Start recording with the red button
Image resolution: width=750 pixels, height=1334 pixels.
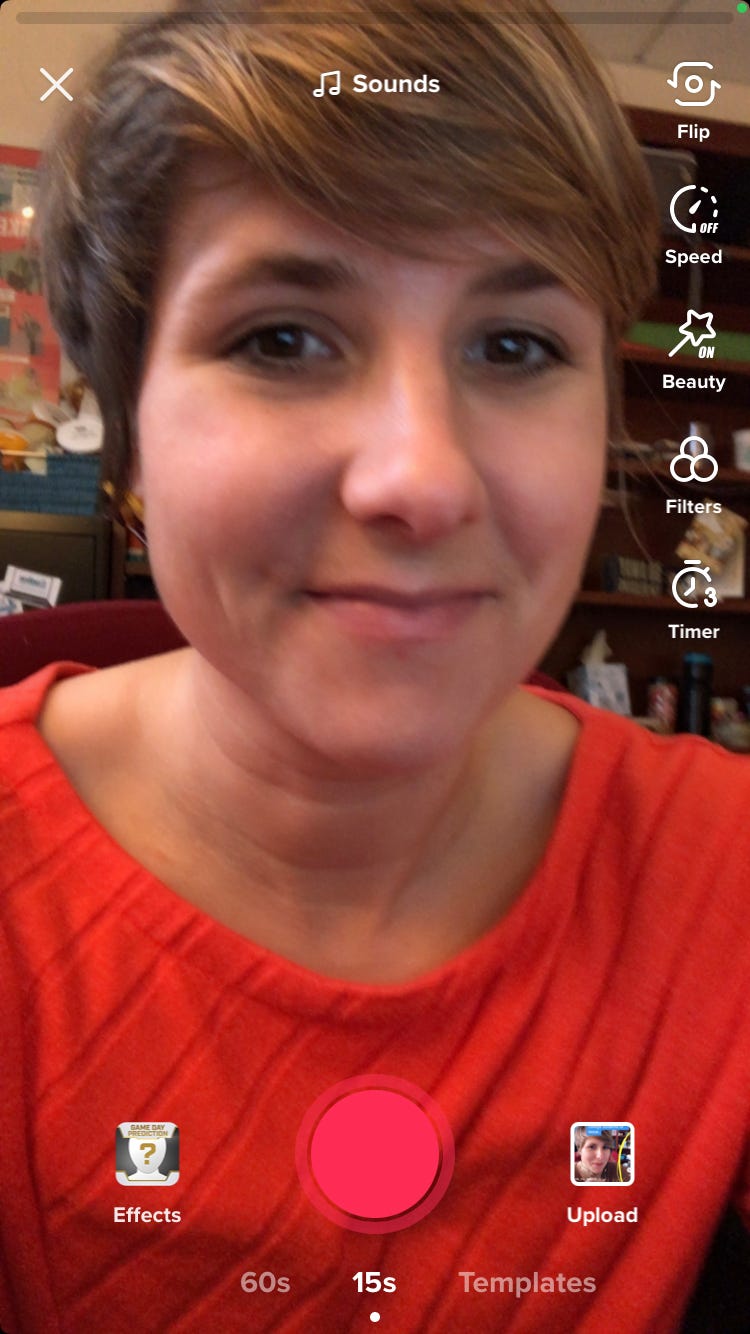point(375,1154)
